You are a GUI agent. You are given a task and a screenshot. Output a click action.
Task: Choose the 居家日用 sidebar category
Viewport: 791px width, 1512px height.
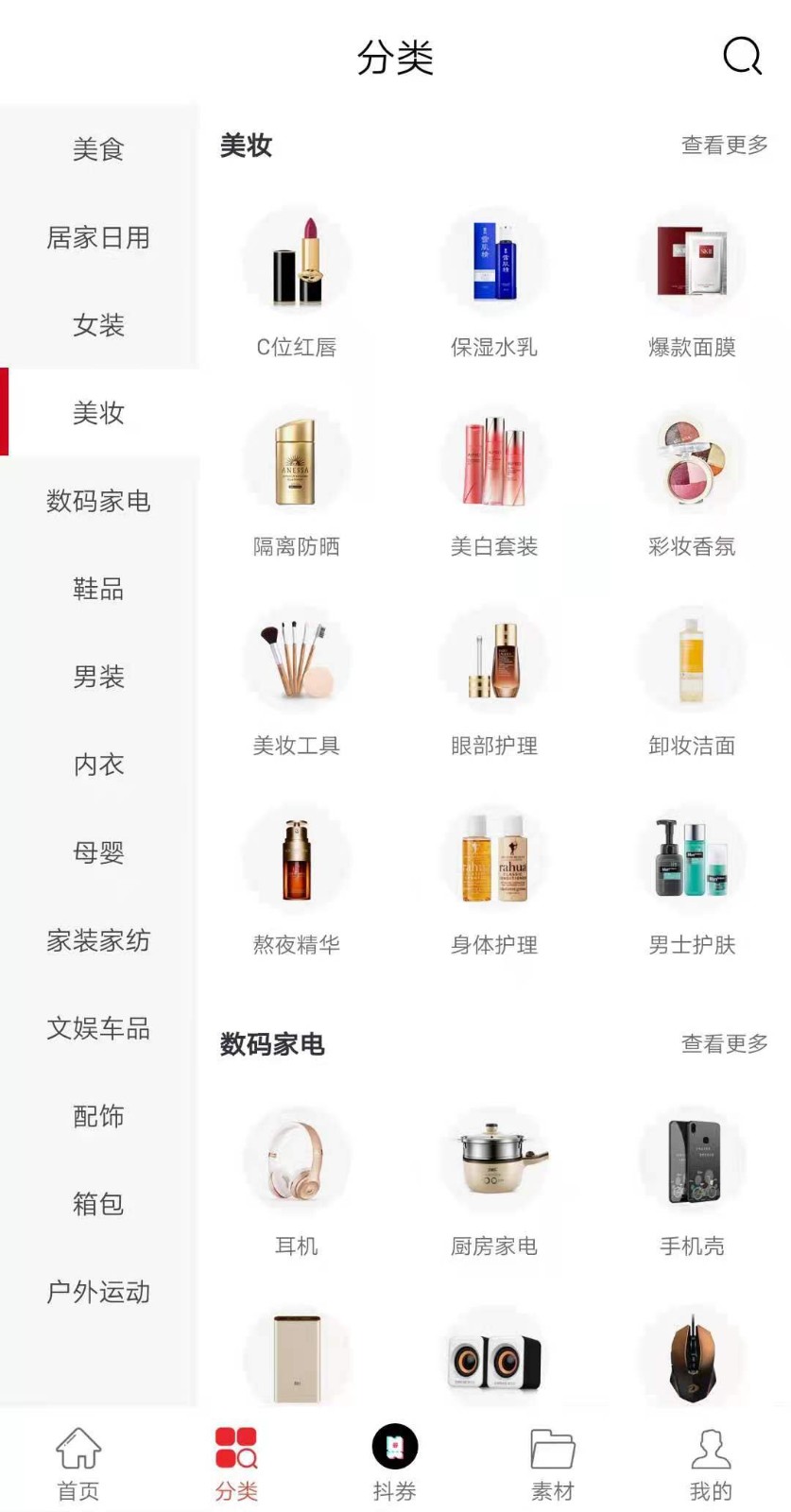(98, 237)
